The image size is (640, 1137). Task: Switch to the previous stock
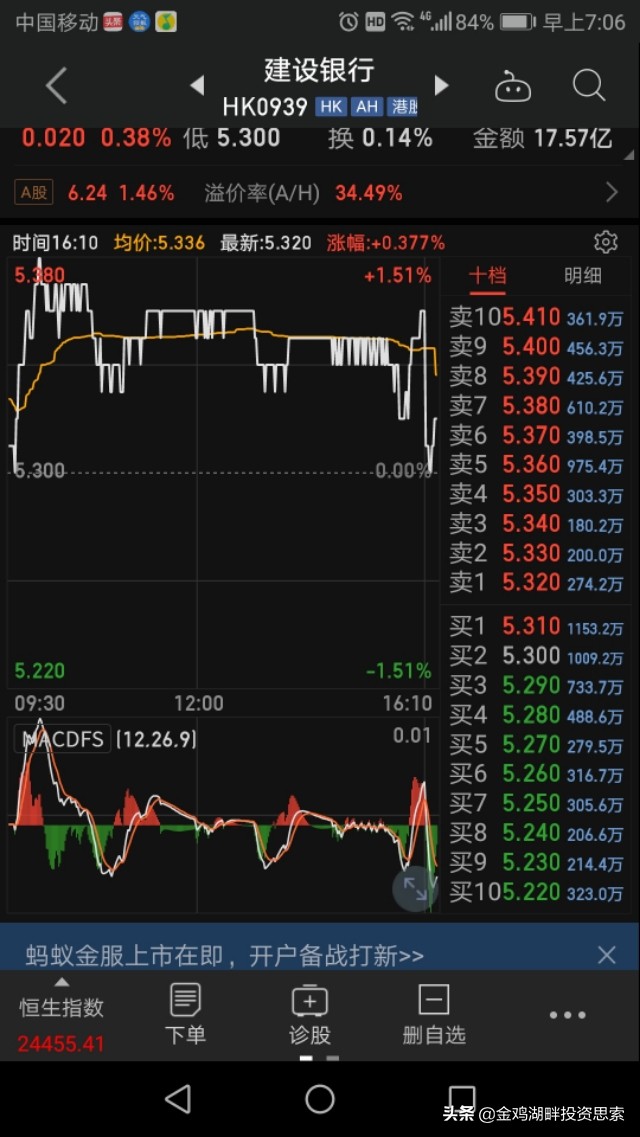[x=196, y=86]
